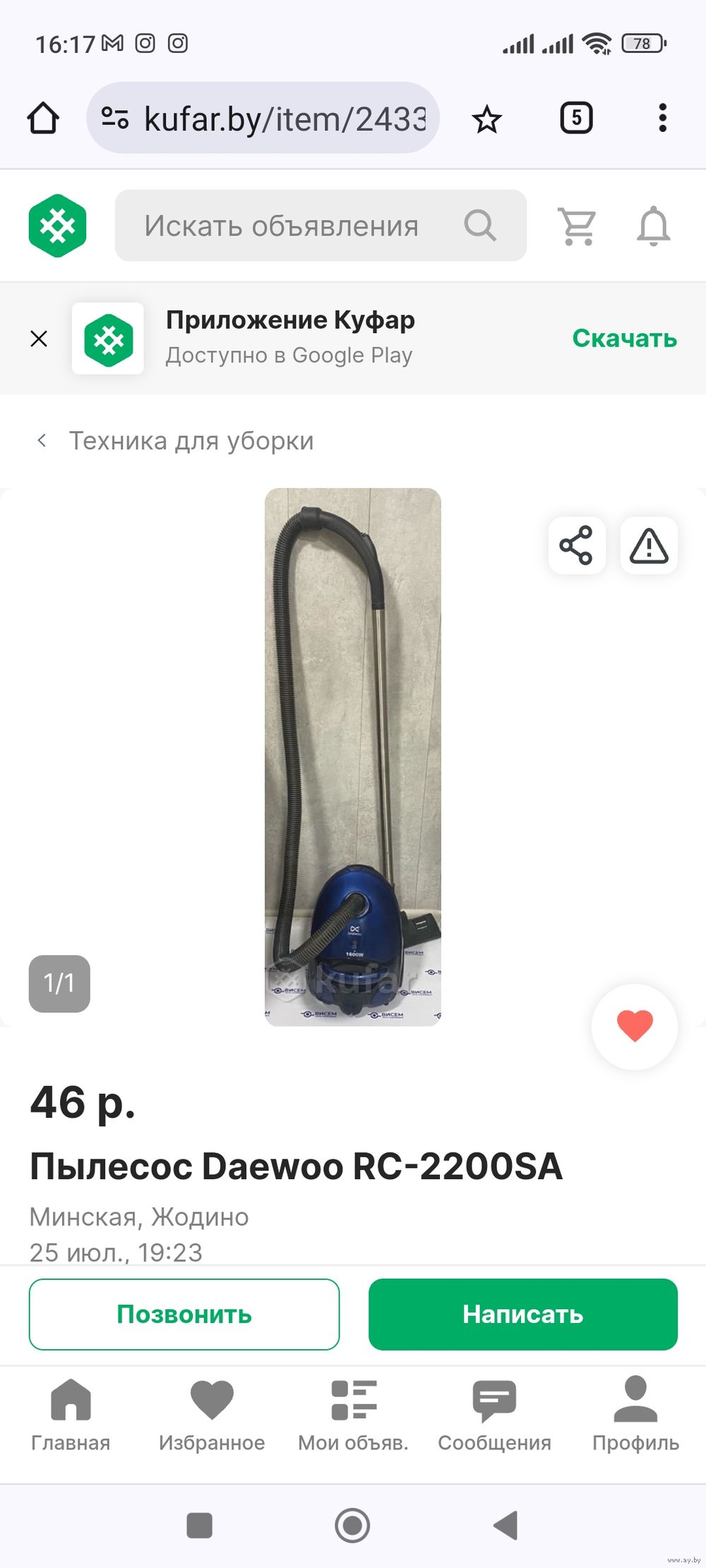The height and width of the screenshot is (1568, 706).
Task: Open the Сообщения tab
Action: pos(494,1415)
